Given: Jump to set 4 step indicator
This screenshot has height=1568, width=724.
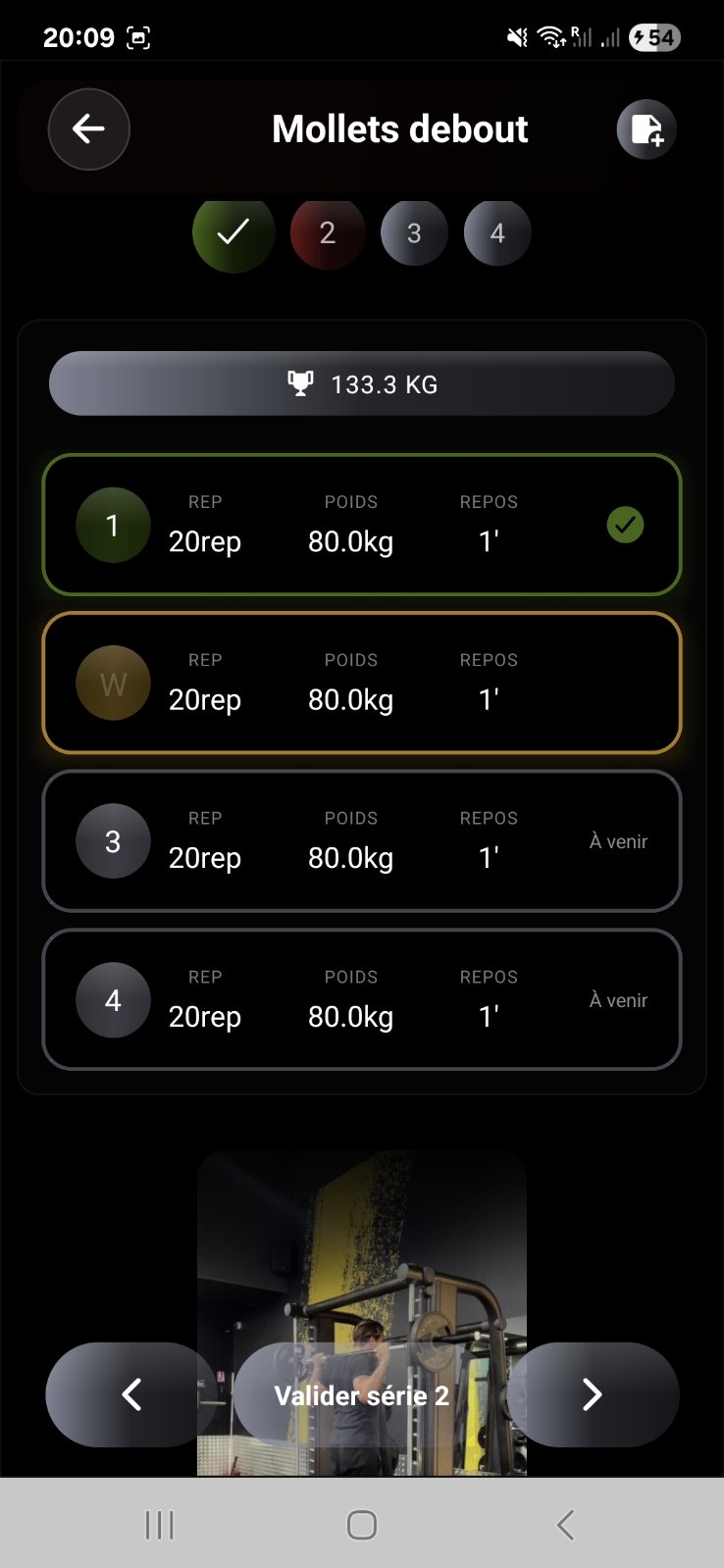Looking at the screenshot, I should point(497,232).
